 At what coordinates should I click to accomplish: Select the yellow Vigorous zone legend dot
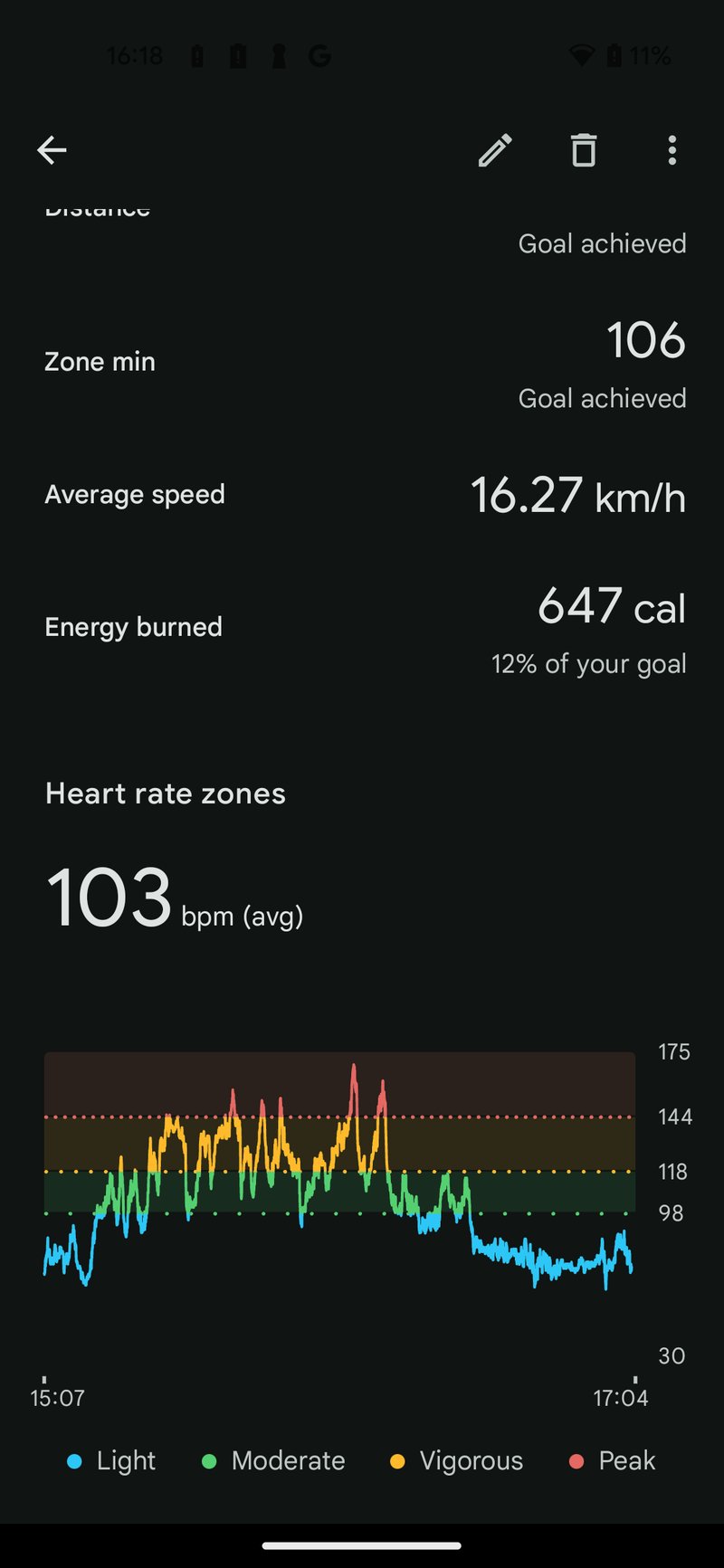pyautogui.click(x=395, y=1460)
